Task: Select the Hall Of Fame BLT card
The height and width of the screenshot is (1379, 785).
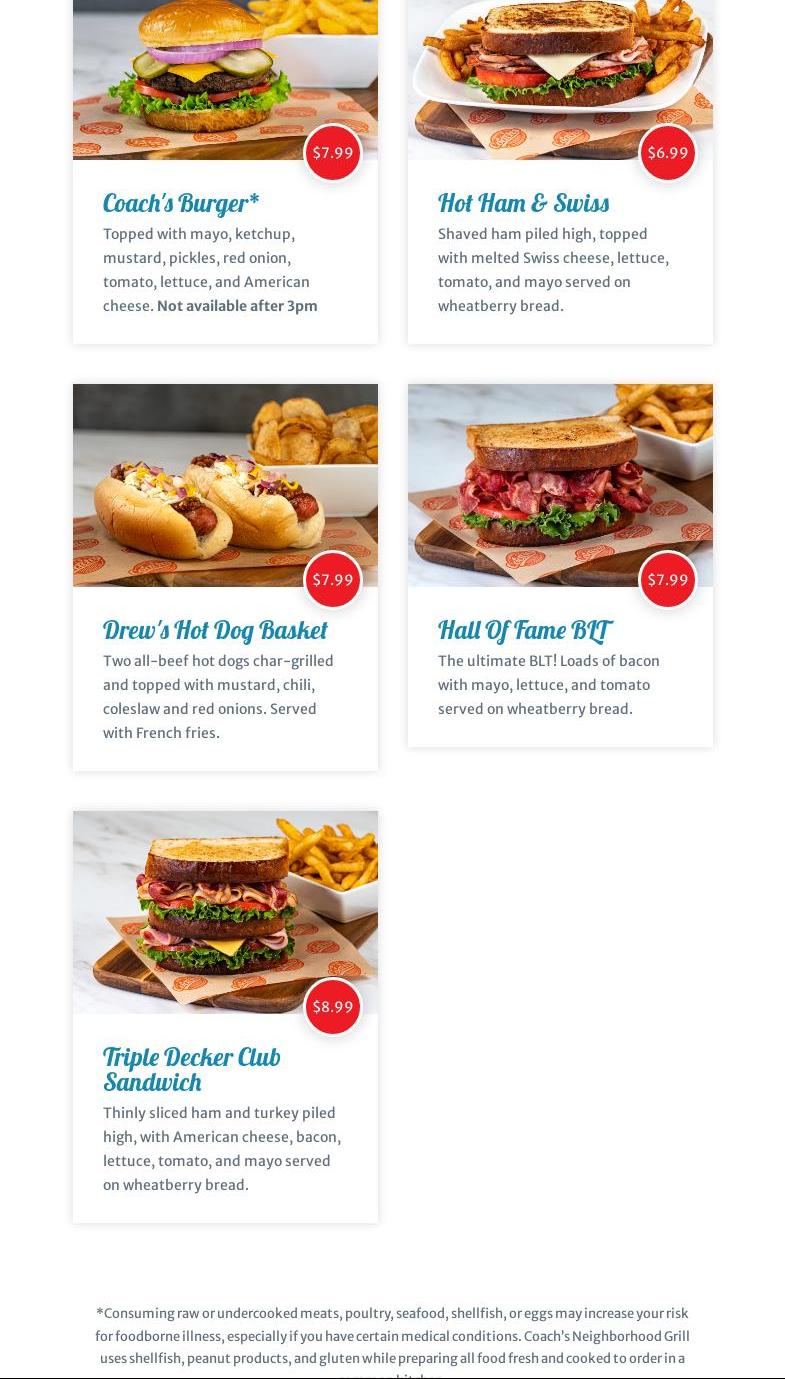Action: (x=560, y=565)
